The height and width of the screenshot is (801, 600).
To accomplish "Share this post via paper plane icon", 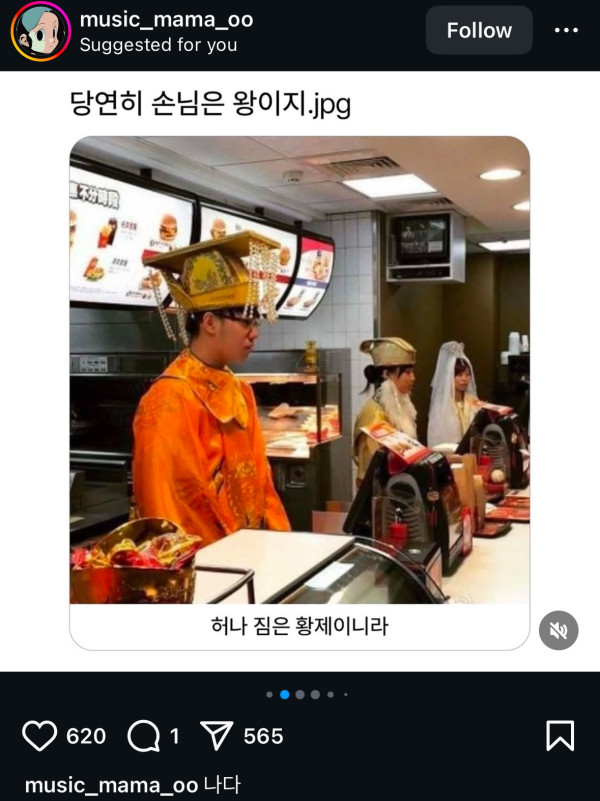I will pos(217,736).
